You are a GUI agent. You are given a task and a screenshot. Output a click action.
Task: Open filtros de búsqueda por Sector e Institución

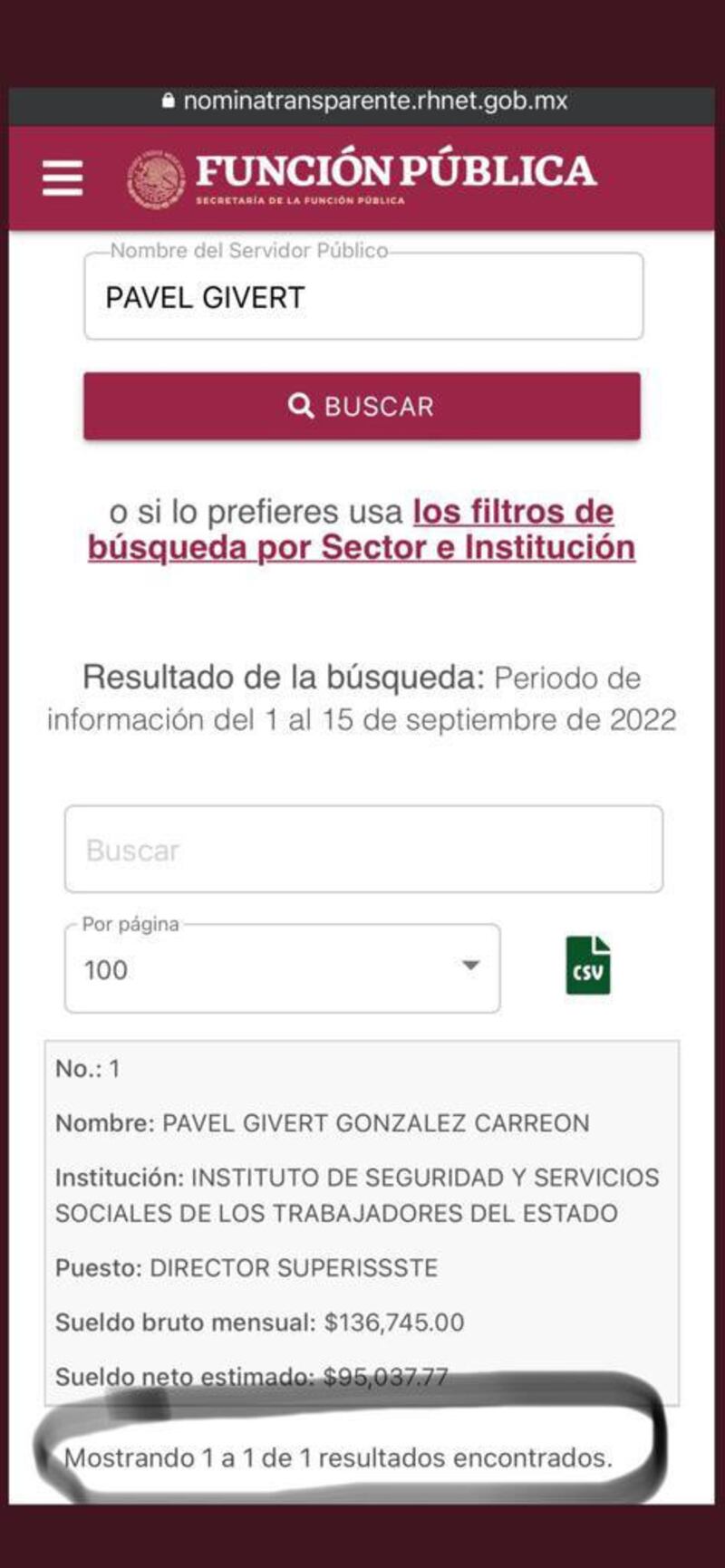(362, 530)
